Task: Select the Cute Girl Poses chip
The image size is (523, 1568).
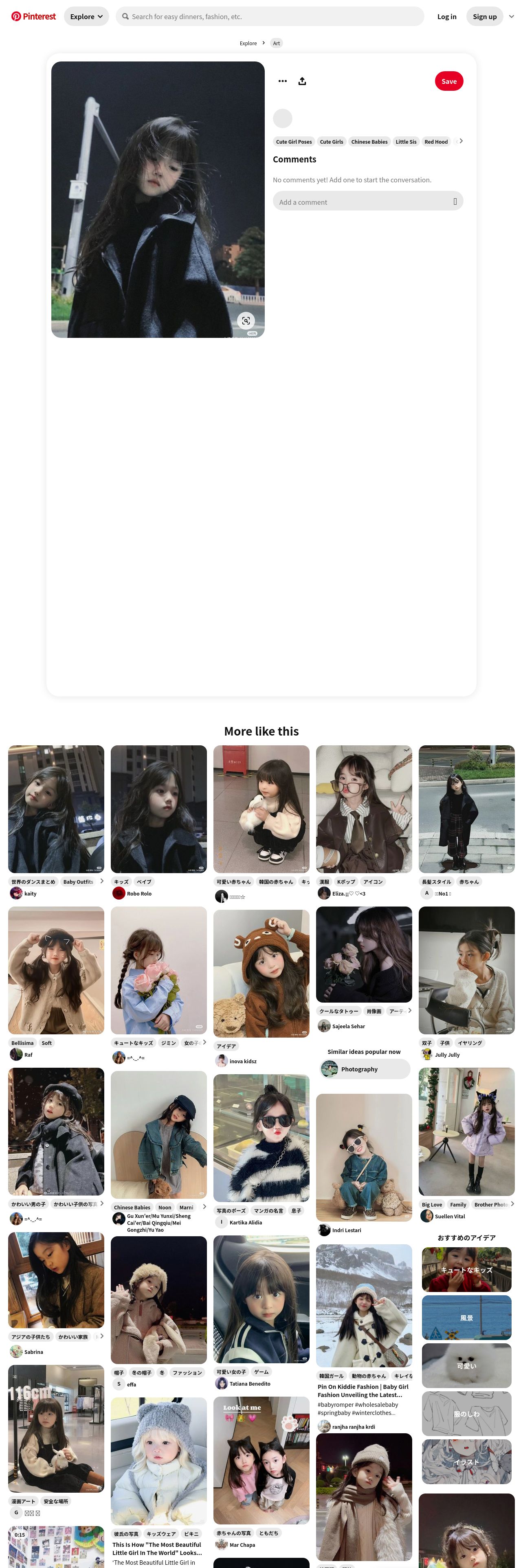Action: [293, 142]
